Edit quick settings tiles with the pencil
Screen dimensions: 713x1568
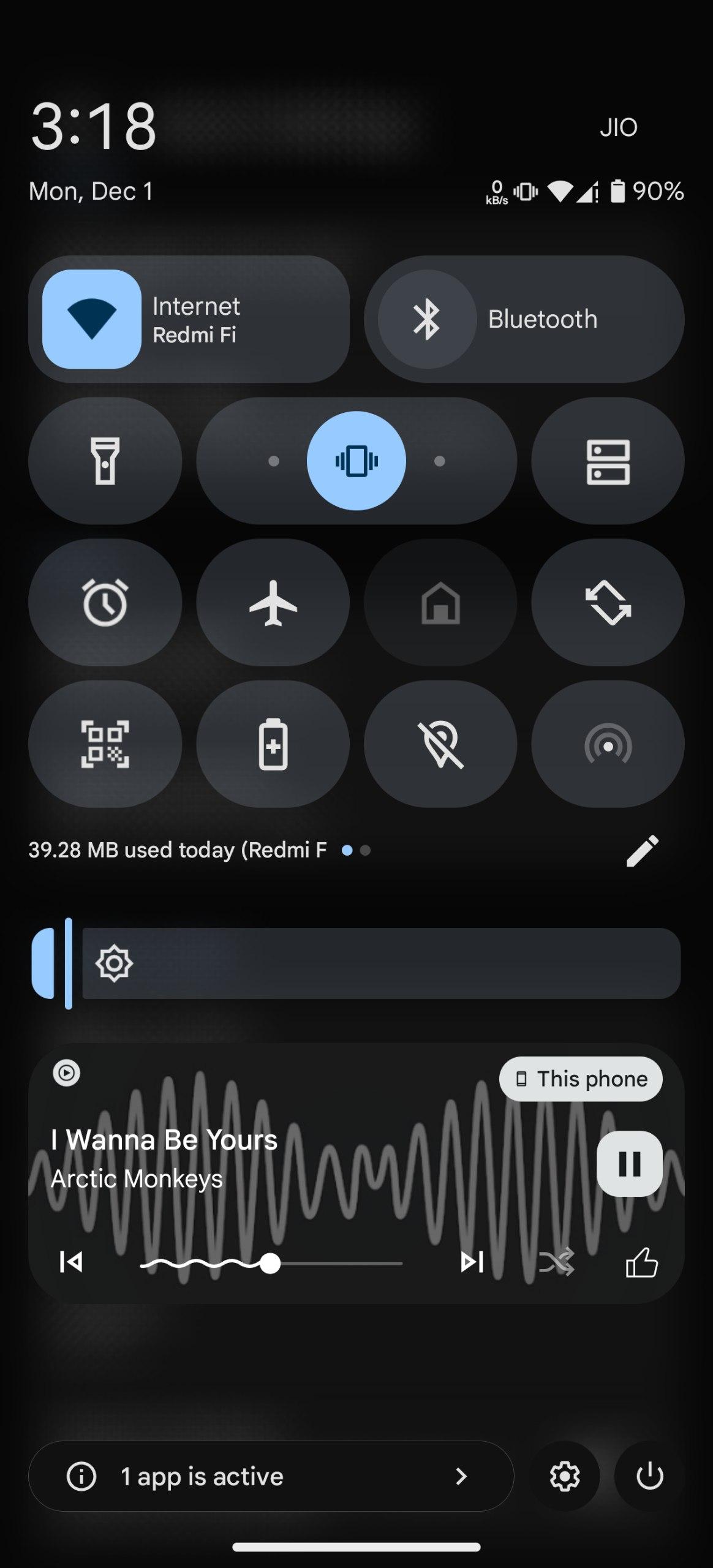642,851
